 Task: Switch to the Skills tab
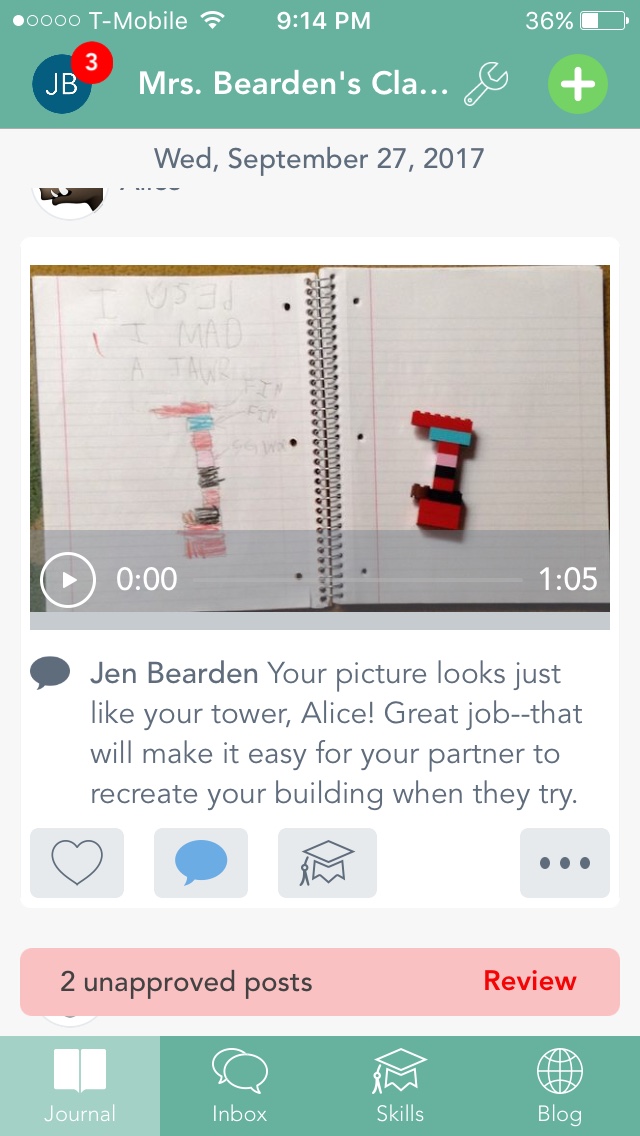tap(400, 1086)
